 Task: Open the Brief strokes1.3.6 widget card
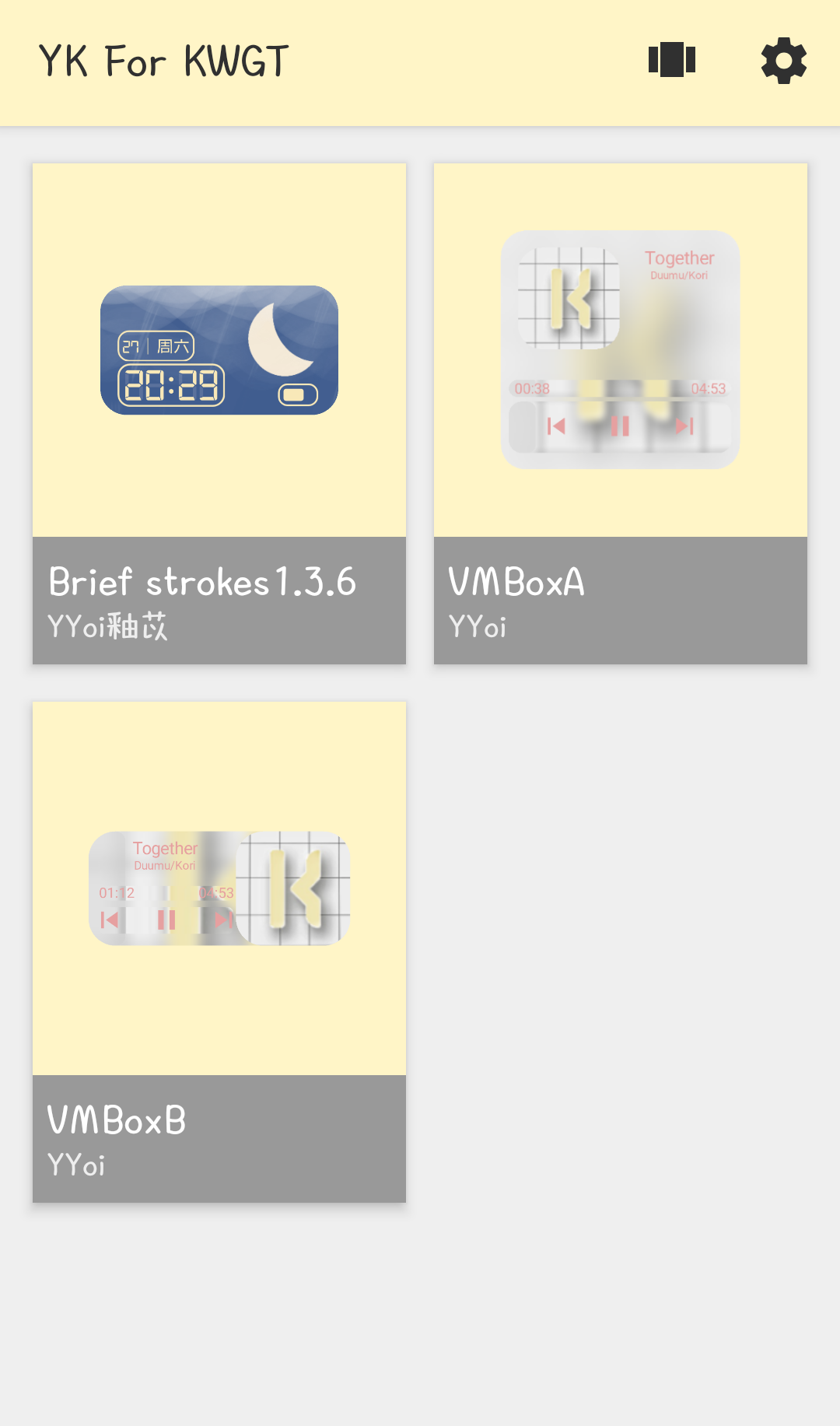tap(219, 413)
